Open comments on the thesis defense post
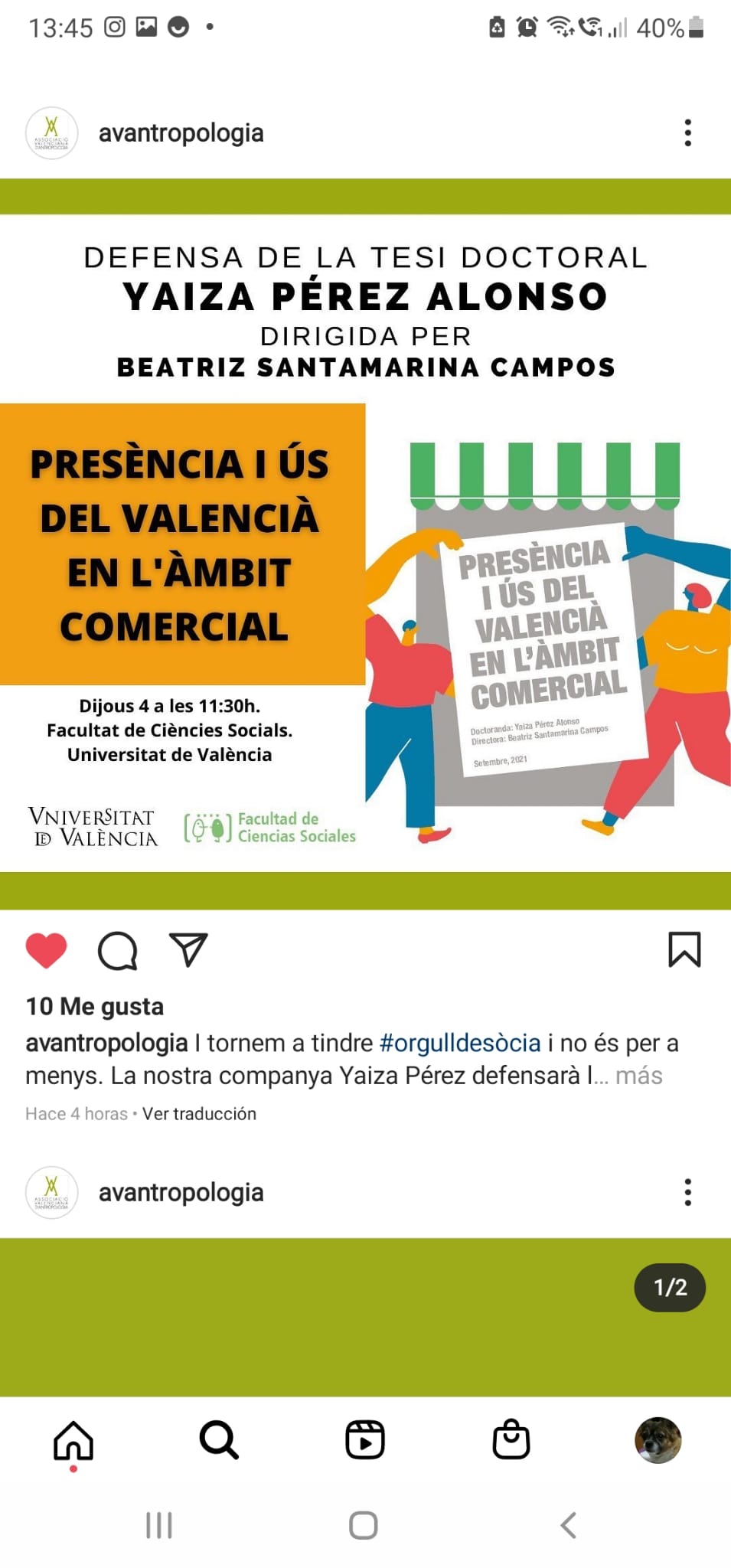 (118, 951)
